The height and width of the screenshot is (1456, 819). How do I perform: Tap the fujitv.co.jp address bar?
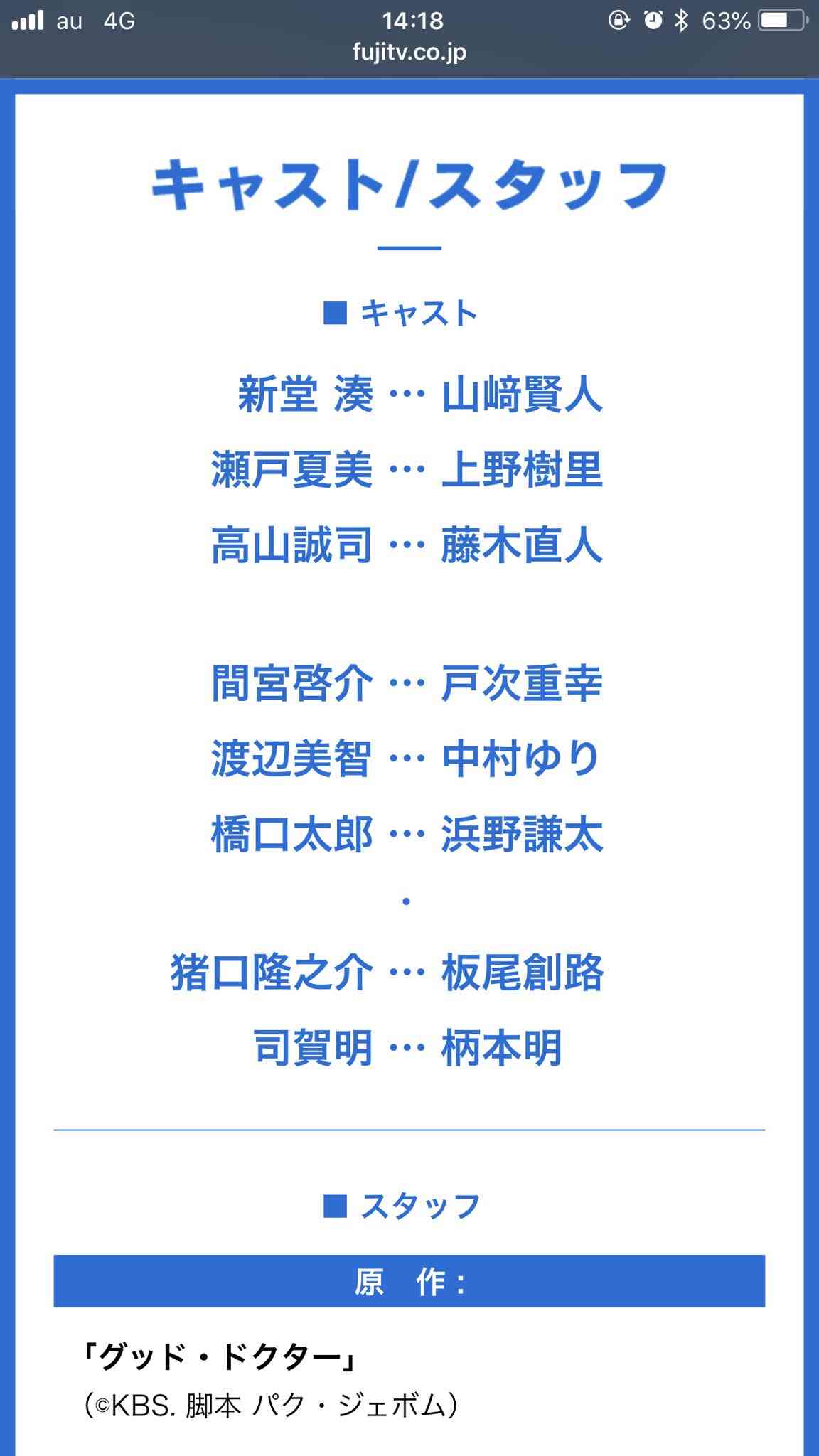(409, 53)
